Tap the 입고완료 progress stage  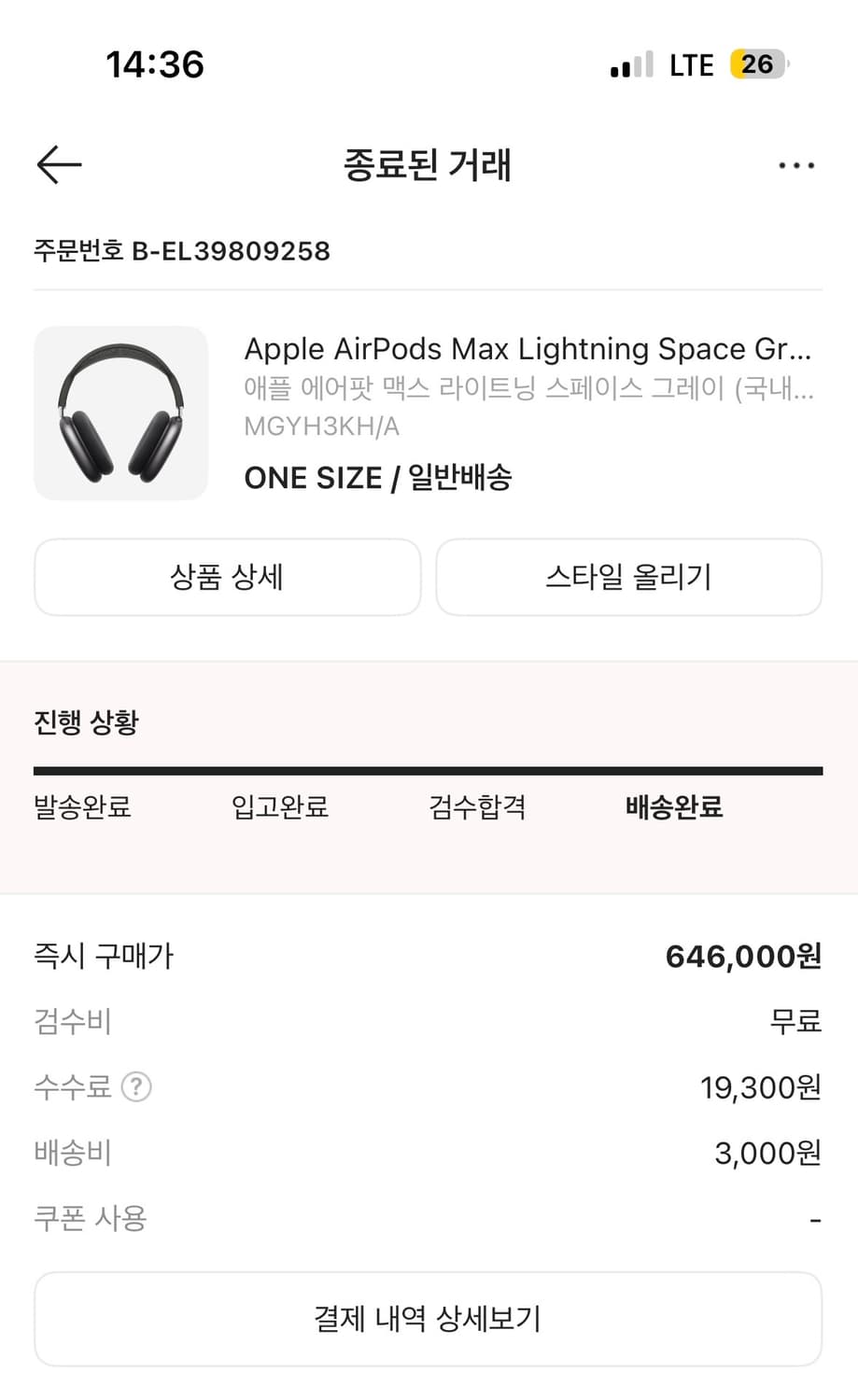(280, 807)
